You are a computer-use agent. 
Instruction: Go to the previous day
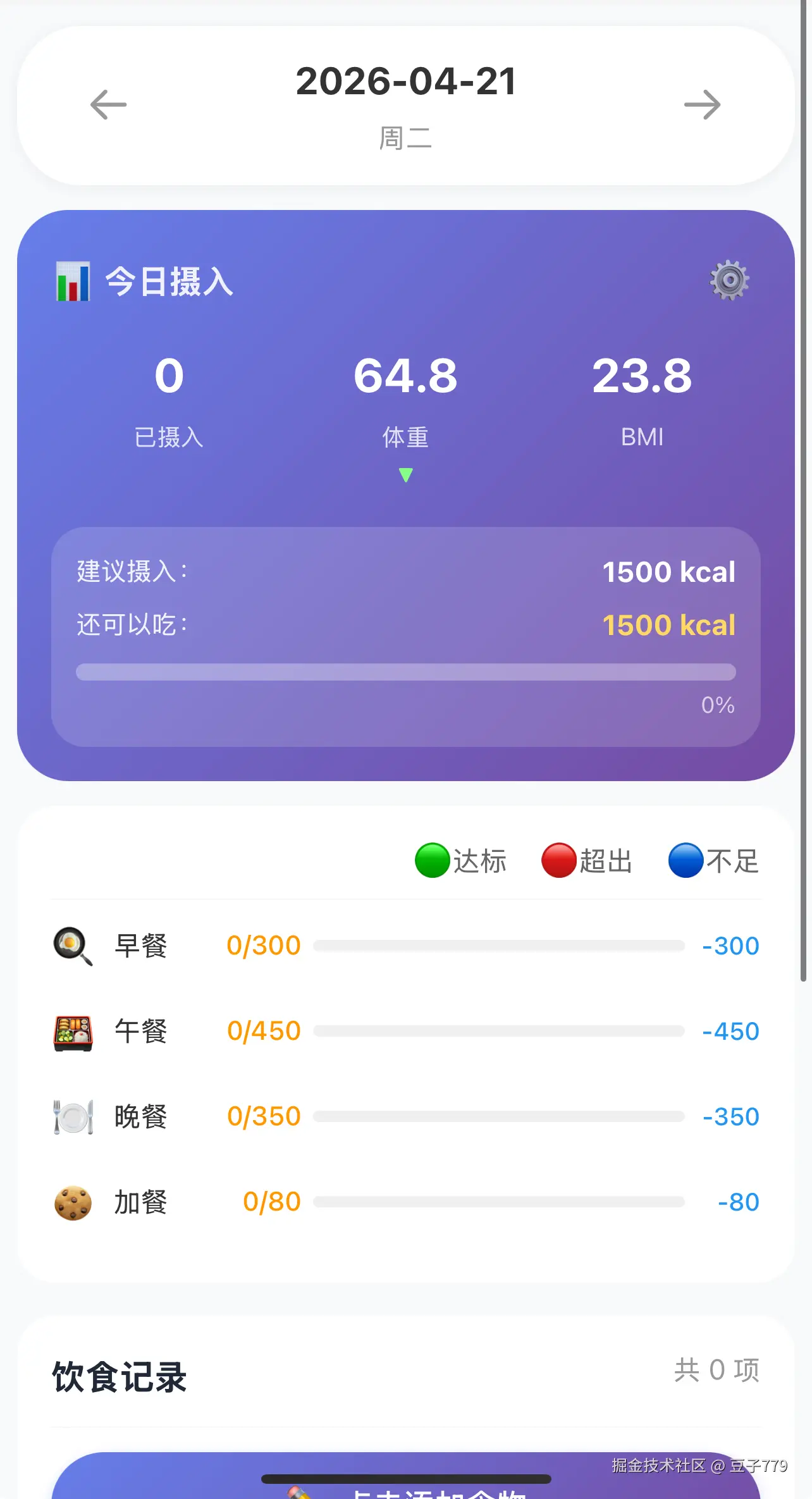108,105
